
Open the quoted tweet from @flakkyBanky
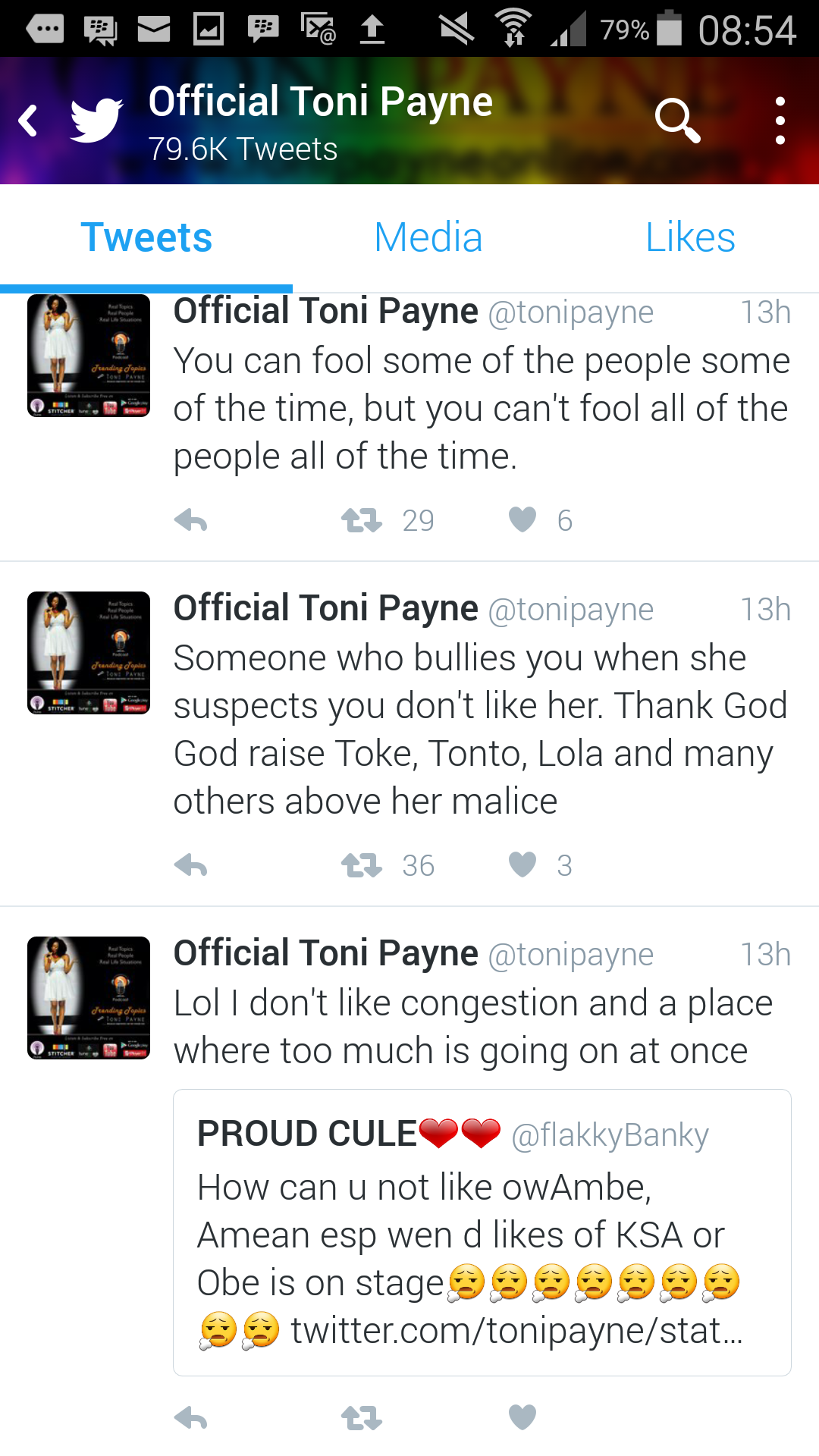[482, 1232]
